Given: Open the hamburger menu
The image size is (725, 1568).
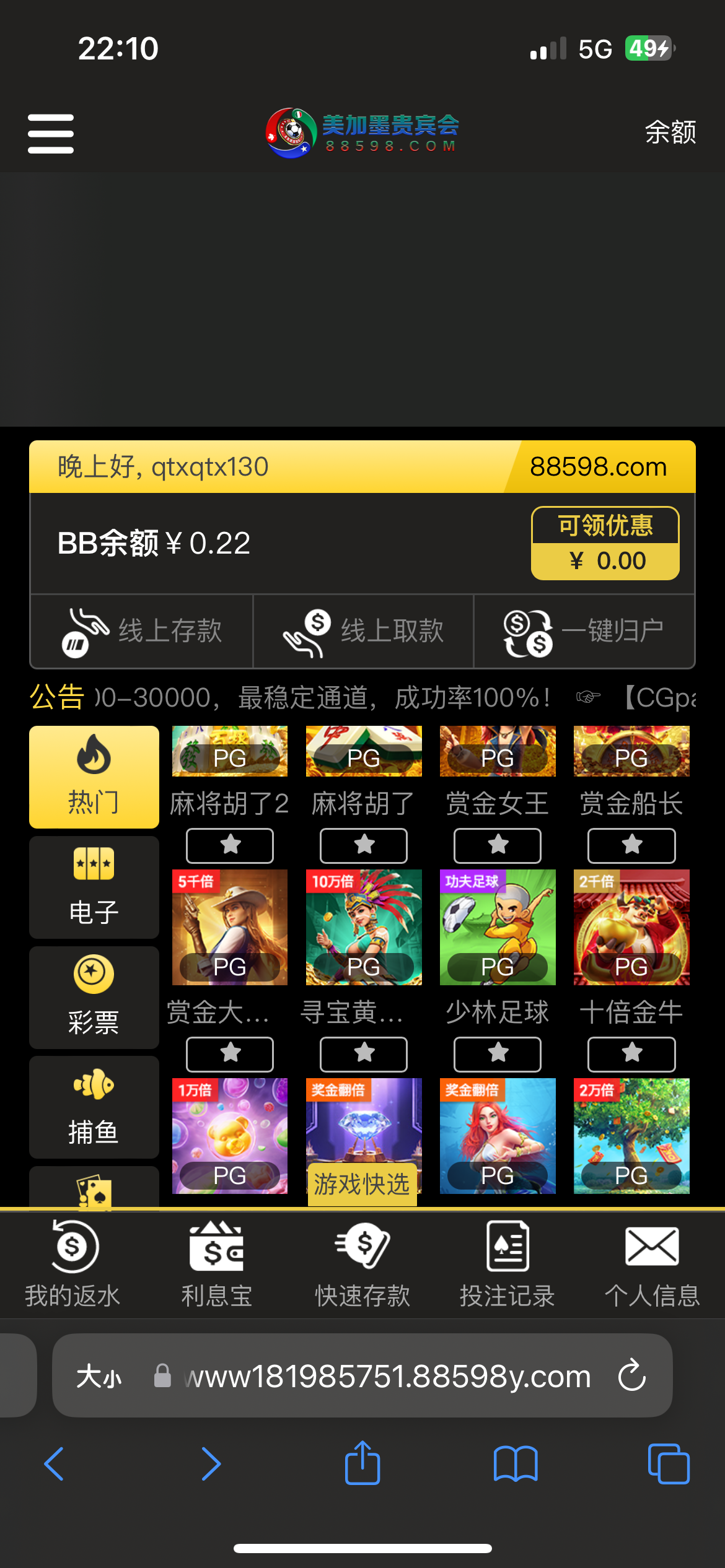Looking at the screenshot, I should click(51, 133).
